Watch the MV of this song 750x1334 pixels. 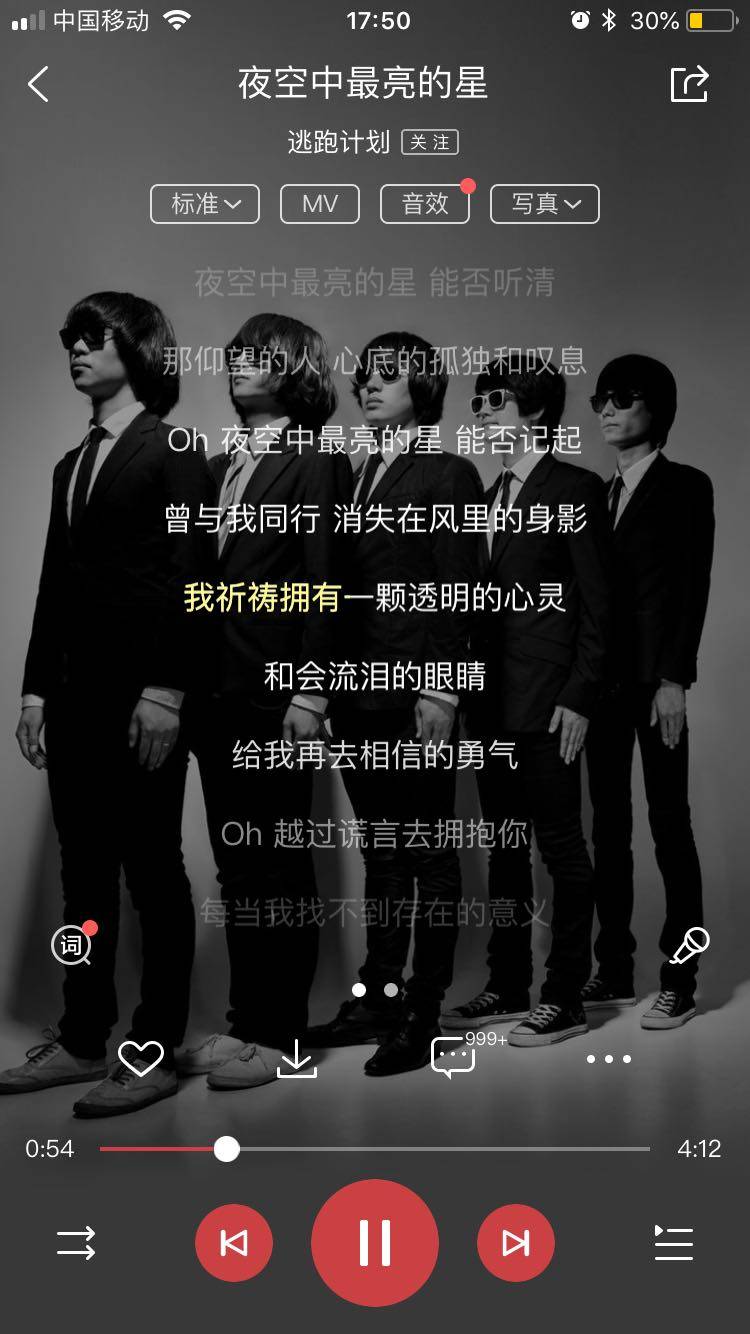[320, 204]
